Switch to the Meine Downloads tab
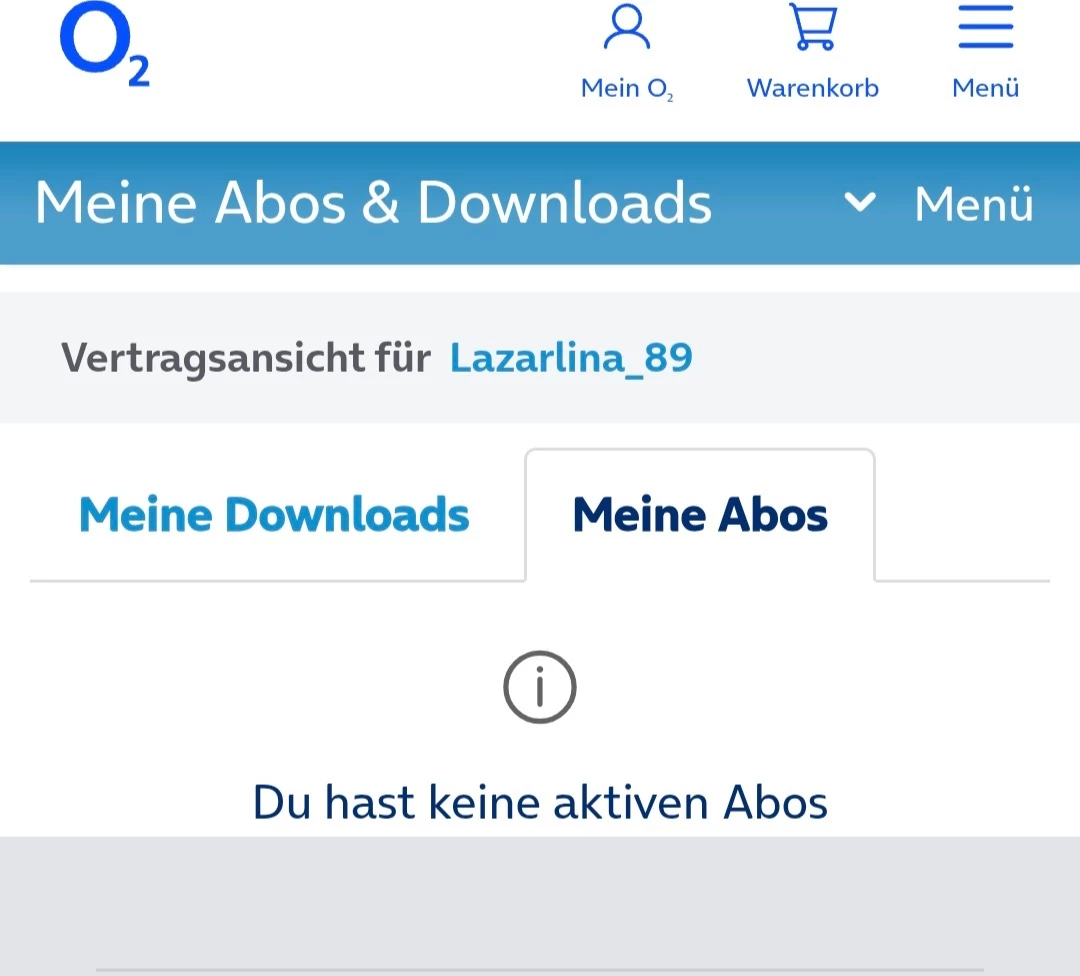This screenshot has width=1080, height=976. [274, 515]
